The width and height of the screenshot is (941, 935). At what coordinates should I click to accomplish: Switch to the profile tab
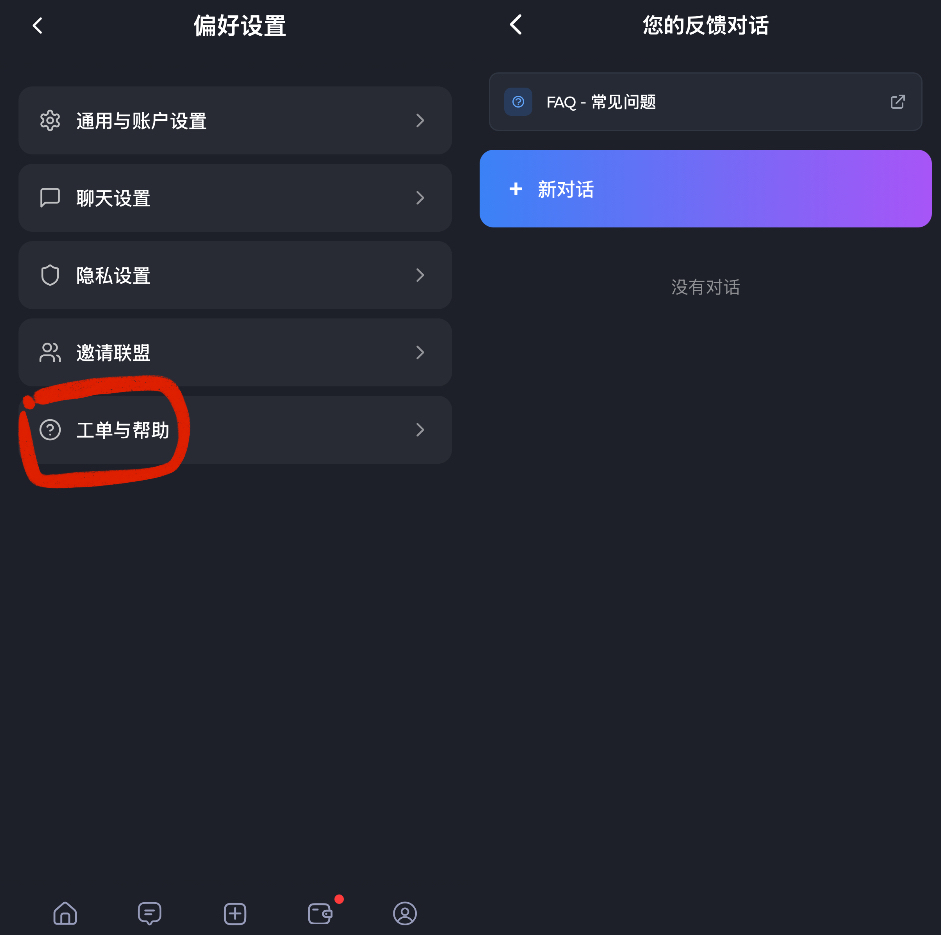coord(405,913)
